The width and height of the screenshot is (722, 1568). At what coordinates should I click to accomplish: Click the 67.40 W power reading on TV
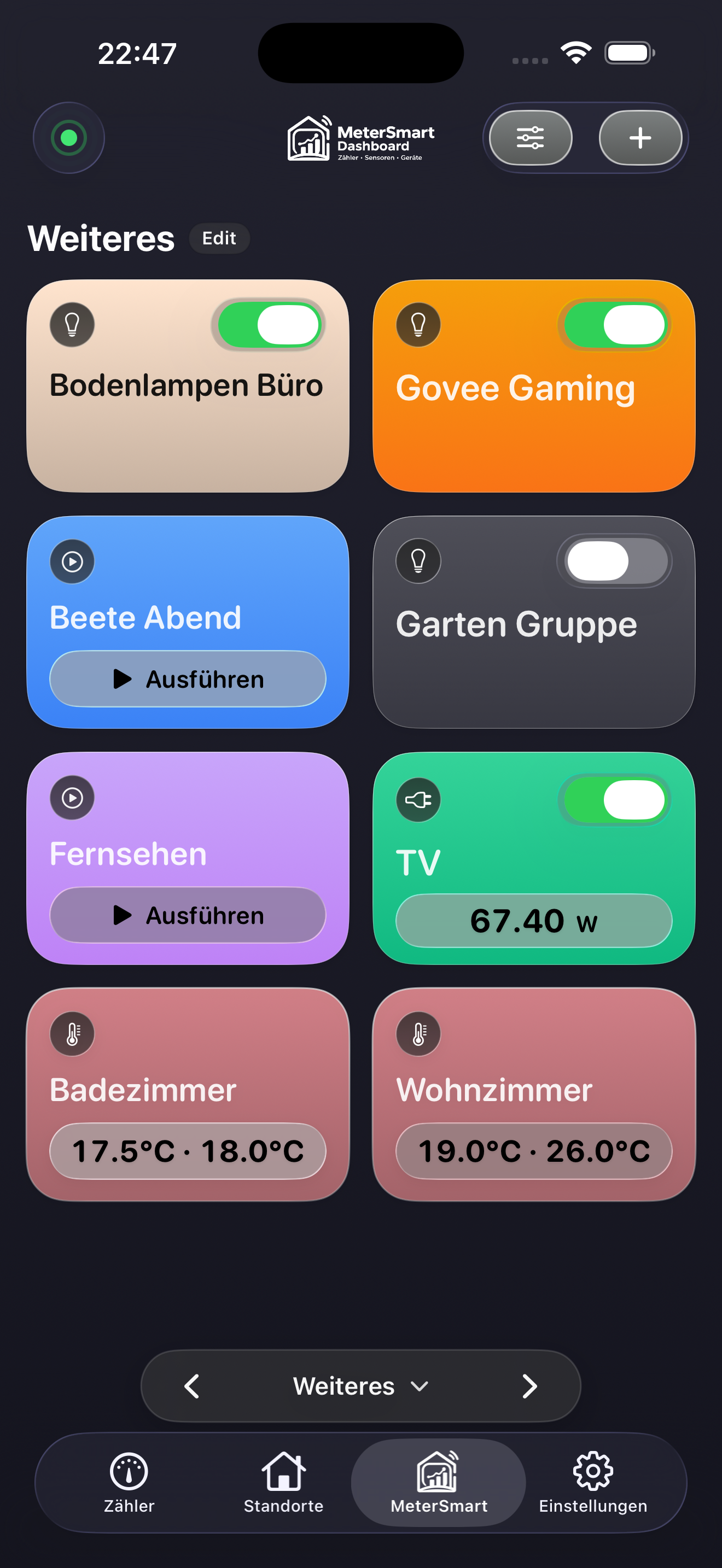coord(533,921)
